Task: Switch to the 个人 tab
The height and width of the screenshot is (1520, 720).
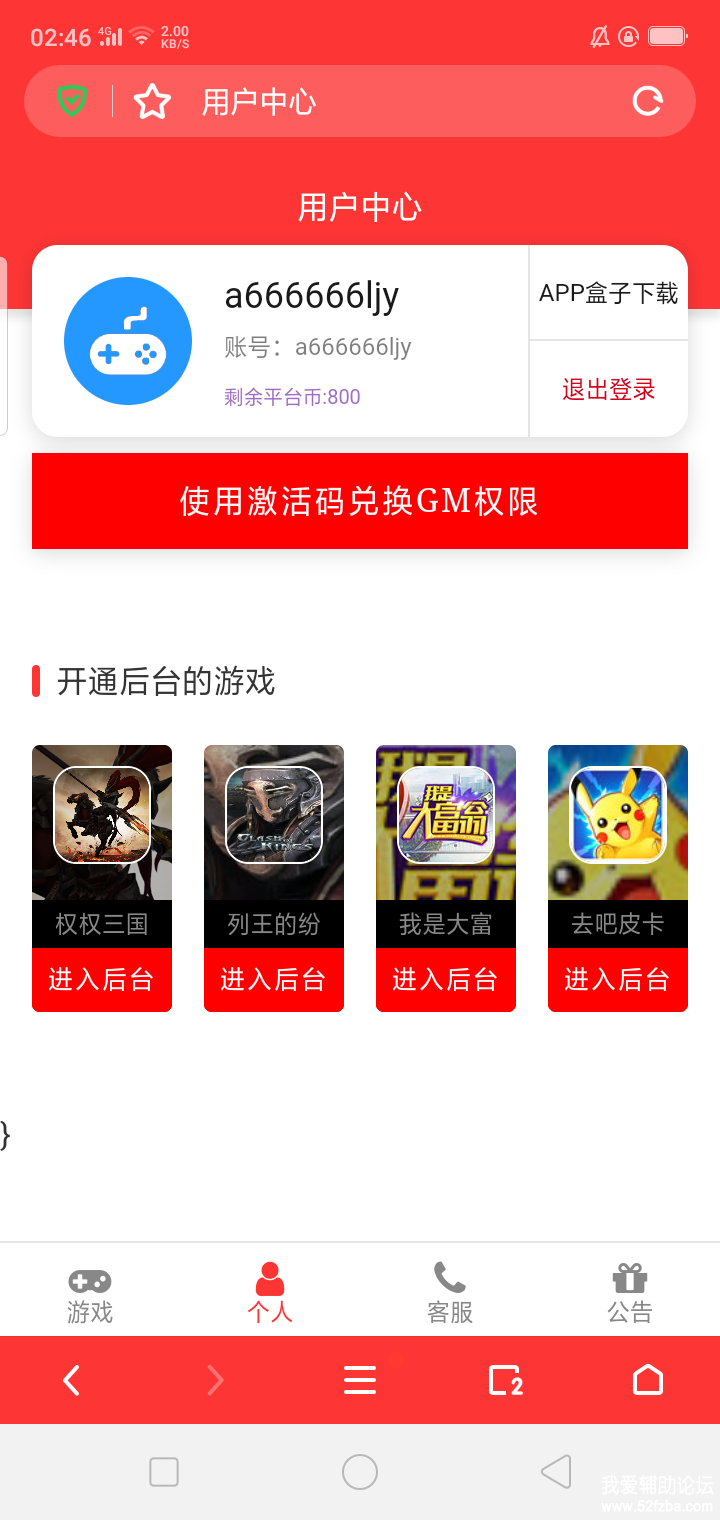Action: [270, 1294]
